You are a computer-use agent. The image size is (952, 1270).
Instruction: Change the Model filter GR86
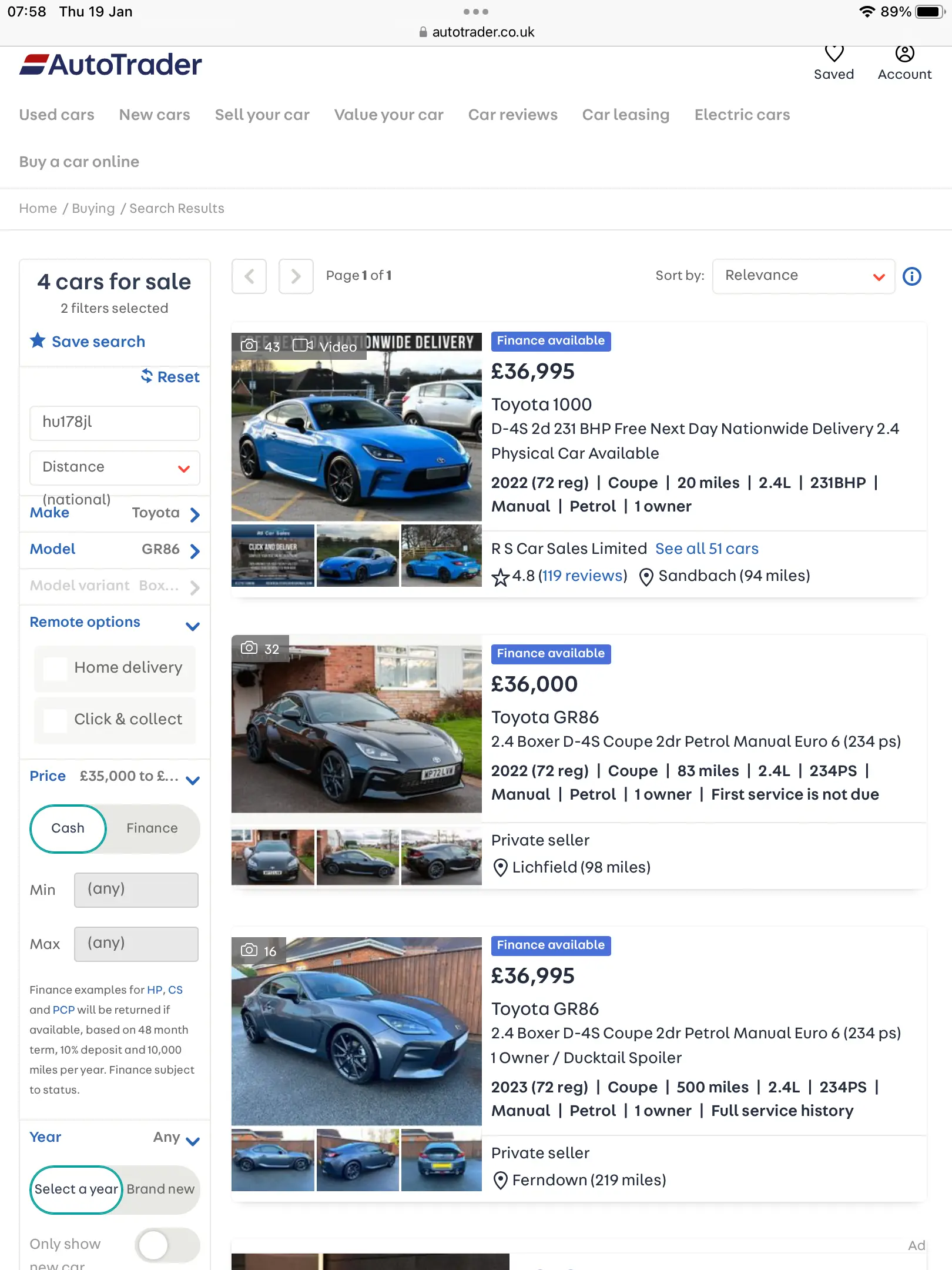115,550
